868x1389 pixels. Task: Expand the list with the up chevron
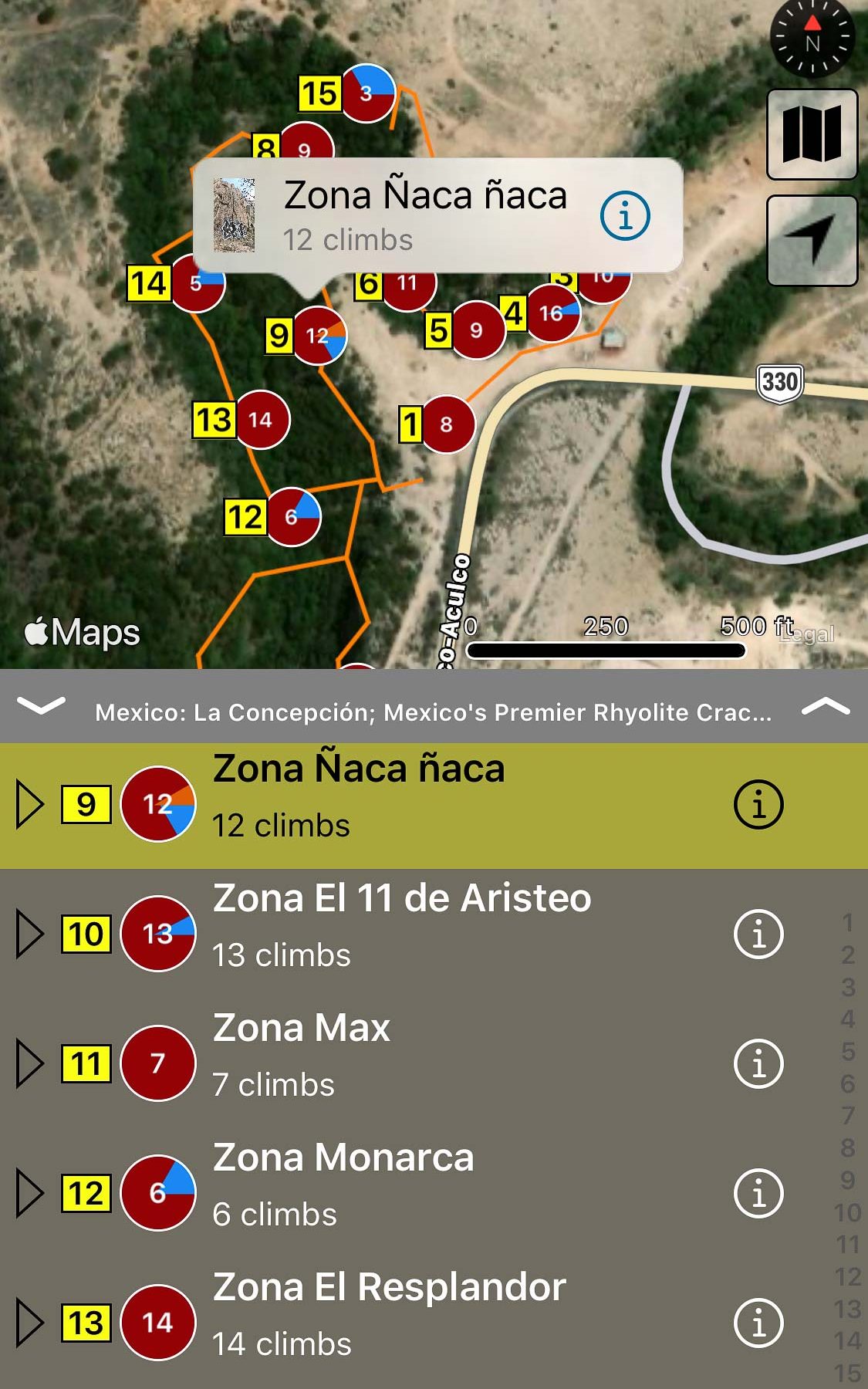[x=826, y=705]
